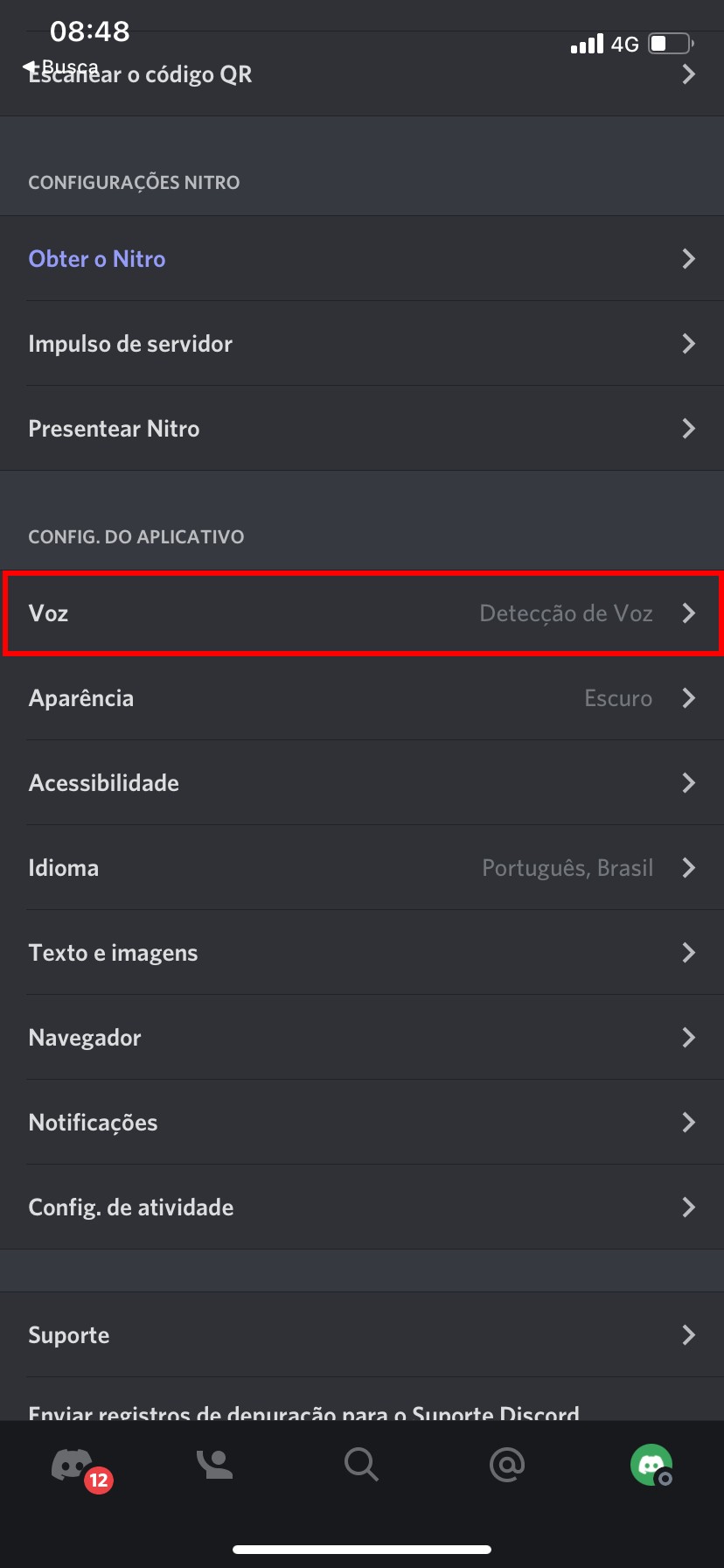Open Acessibilidade settings

pyautogui.click(x=362, y=783)
